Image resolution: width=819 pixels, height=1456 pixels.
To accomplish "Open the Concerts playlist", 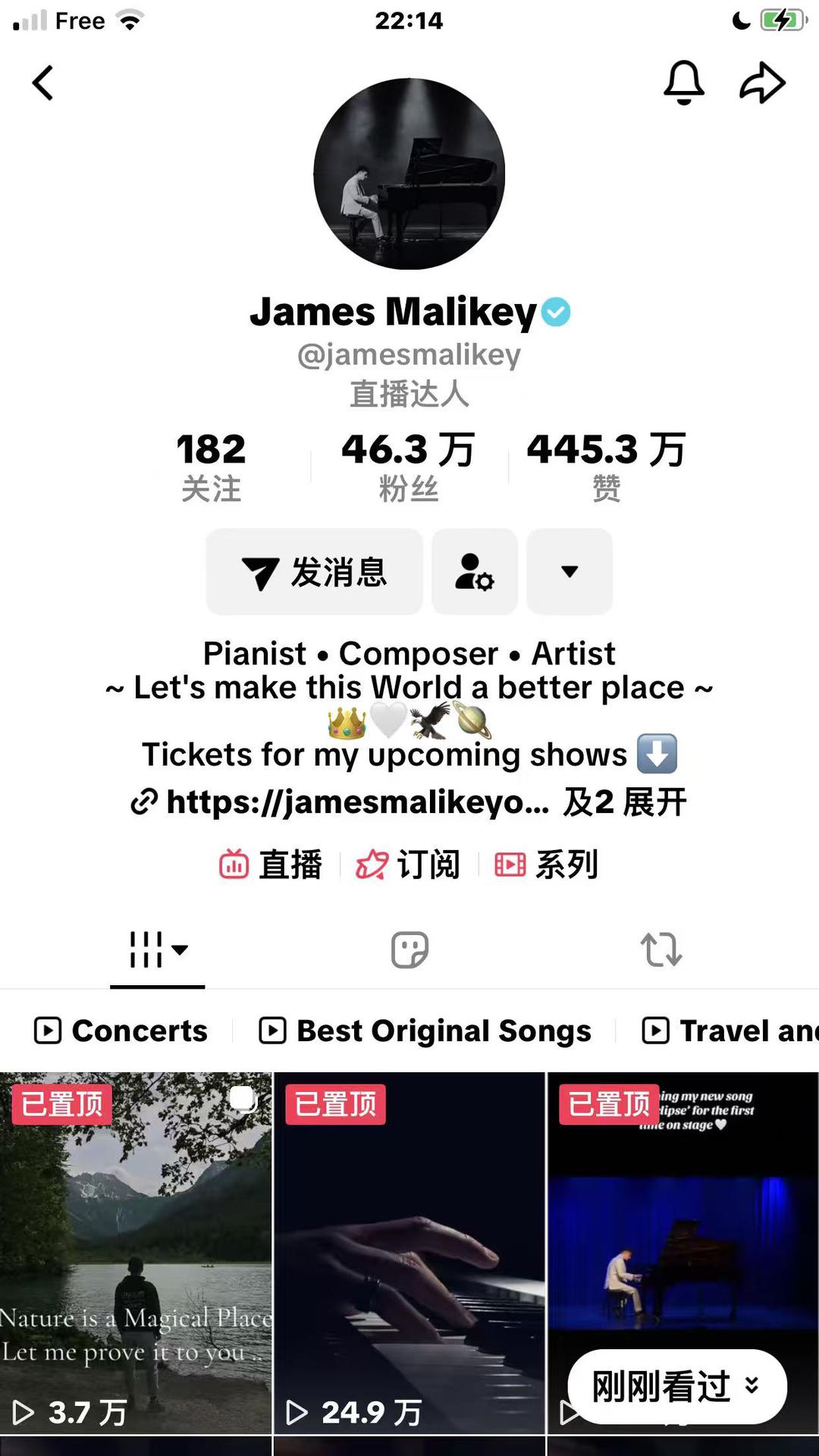I will tap(121, 1031).
